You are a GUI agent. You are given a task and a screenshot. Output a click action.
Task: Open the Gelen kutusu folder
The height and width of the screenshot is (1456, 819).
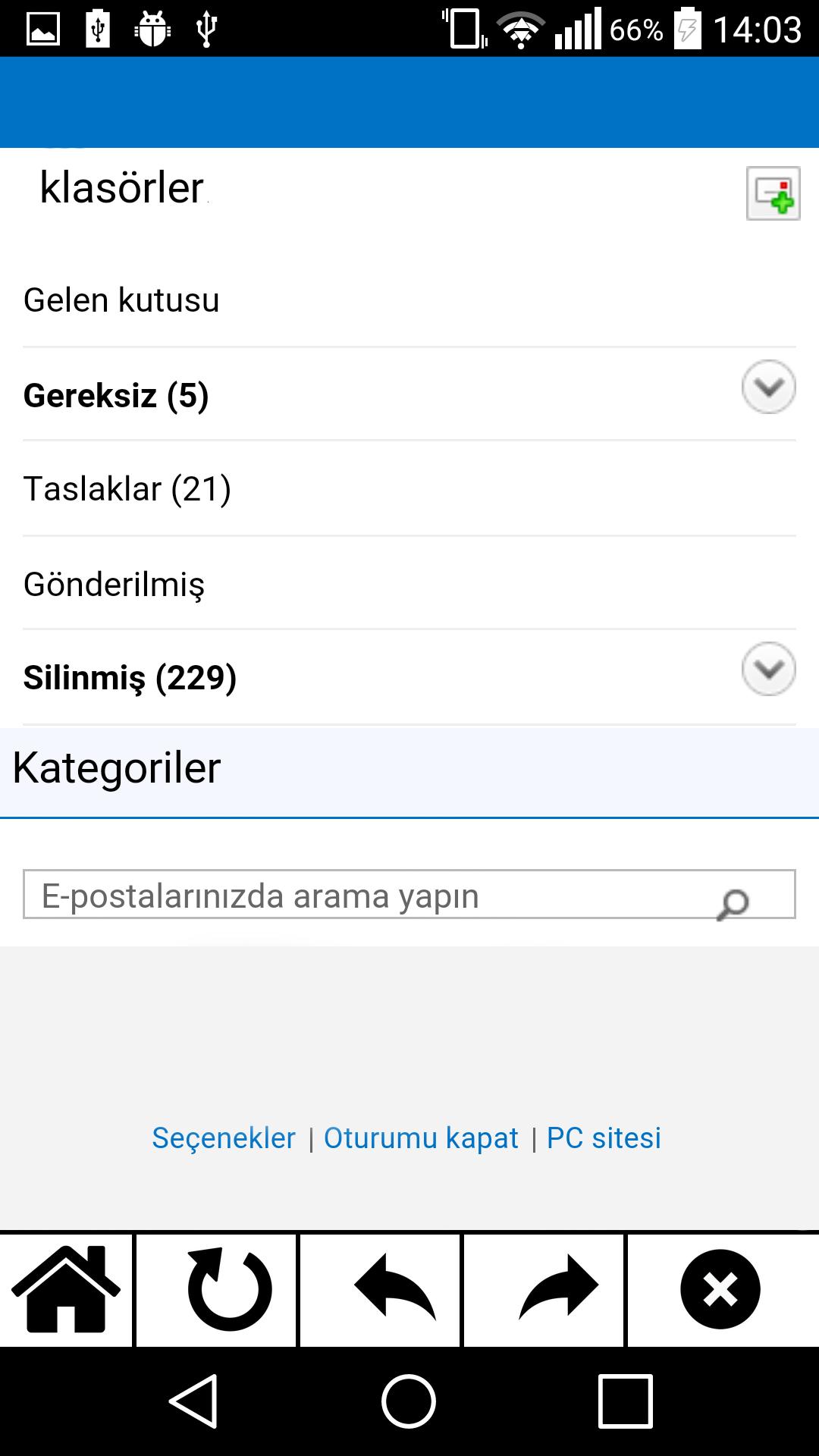coord(121,300)
